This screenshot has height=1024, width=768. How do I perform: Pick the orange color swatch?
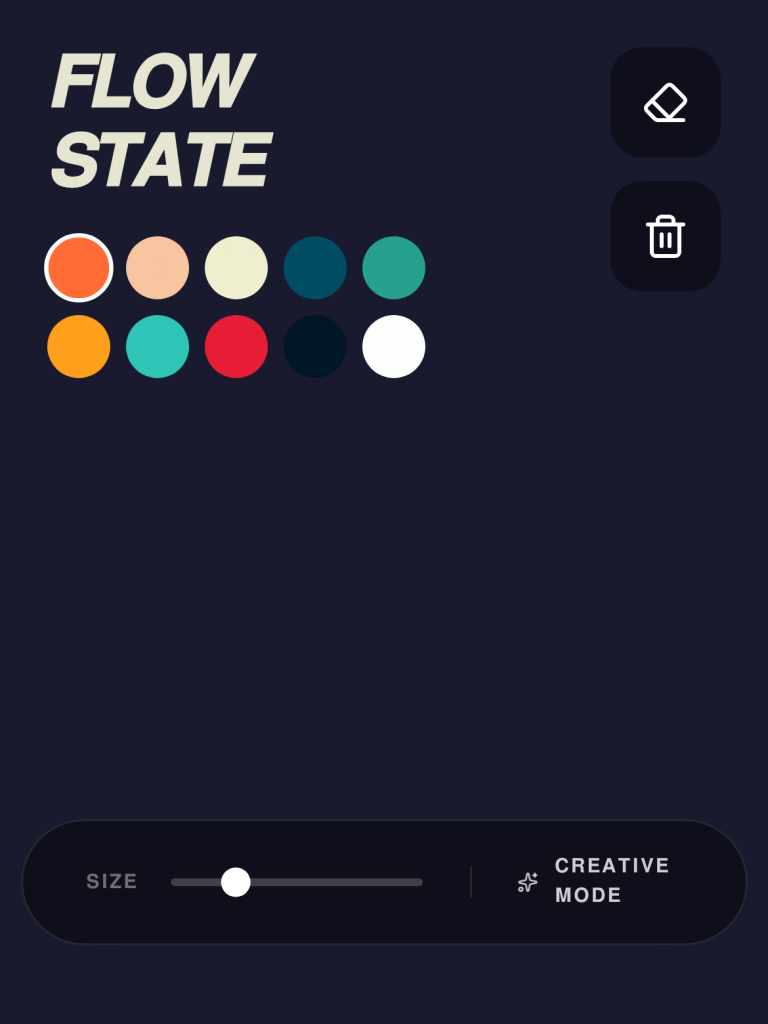click(79, 267)
